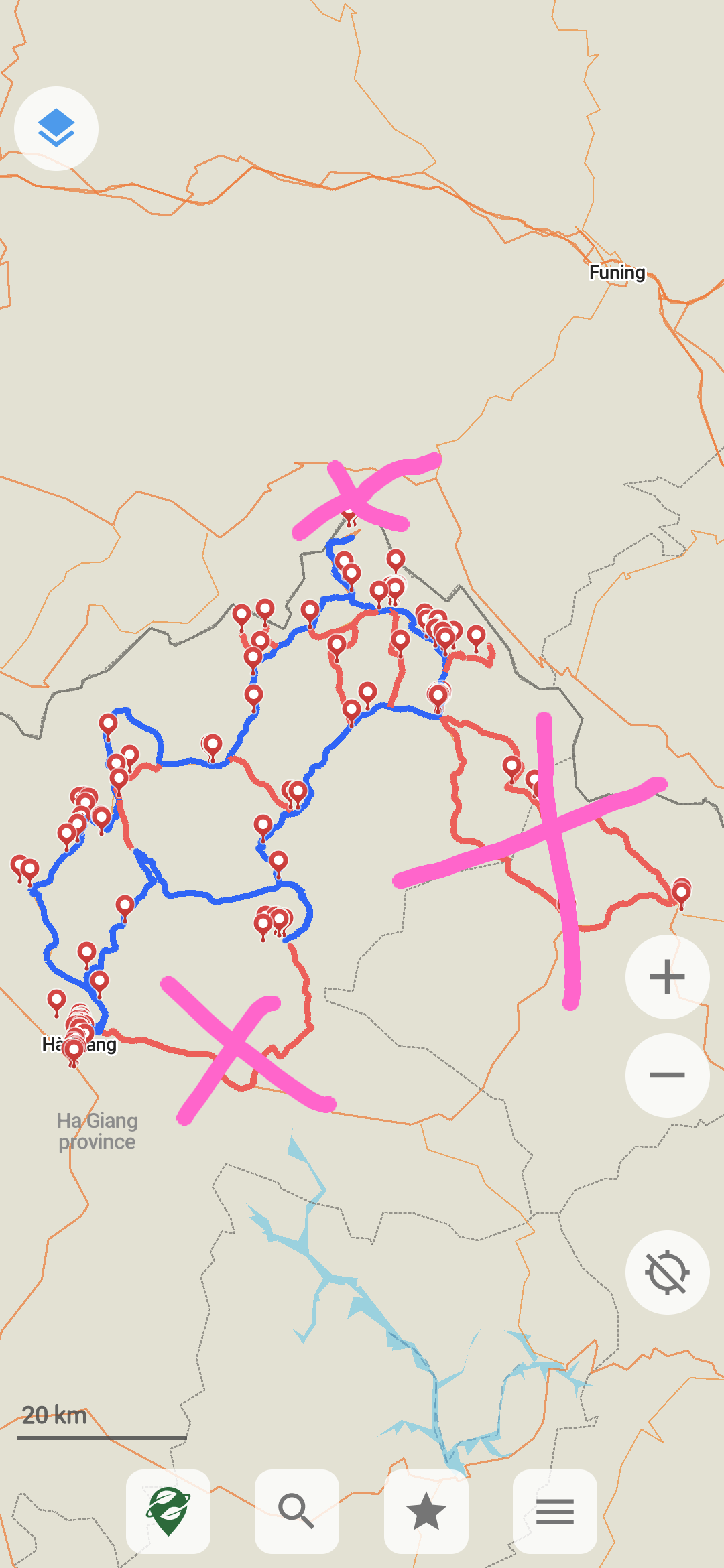
Task: Open the main hamburger menu
Action: (x=554, y=1511)
